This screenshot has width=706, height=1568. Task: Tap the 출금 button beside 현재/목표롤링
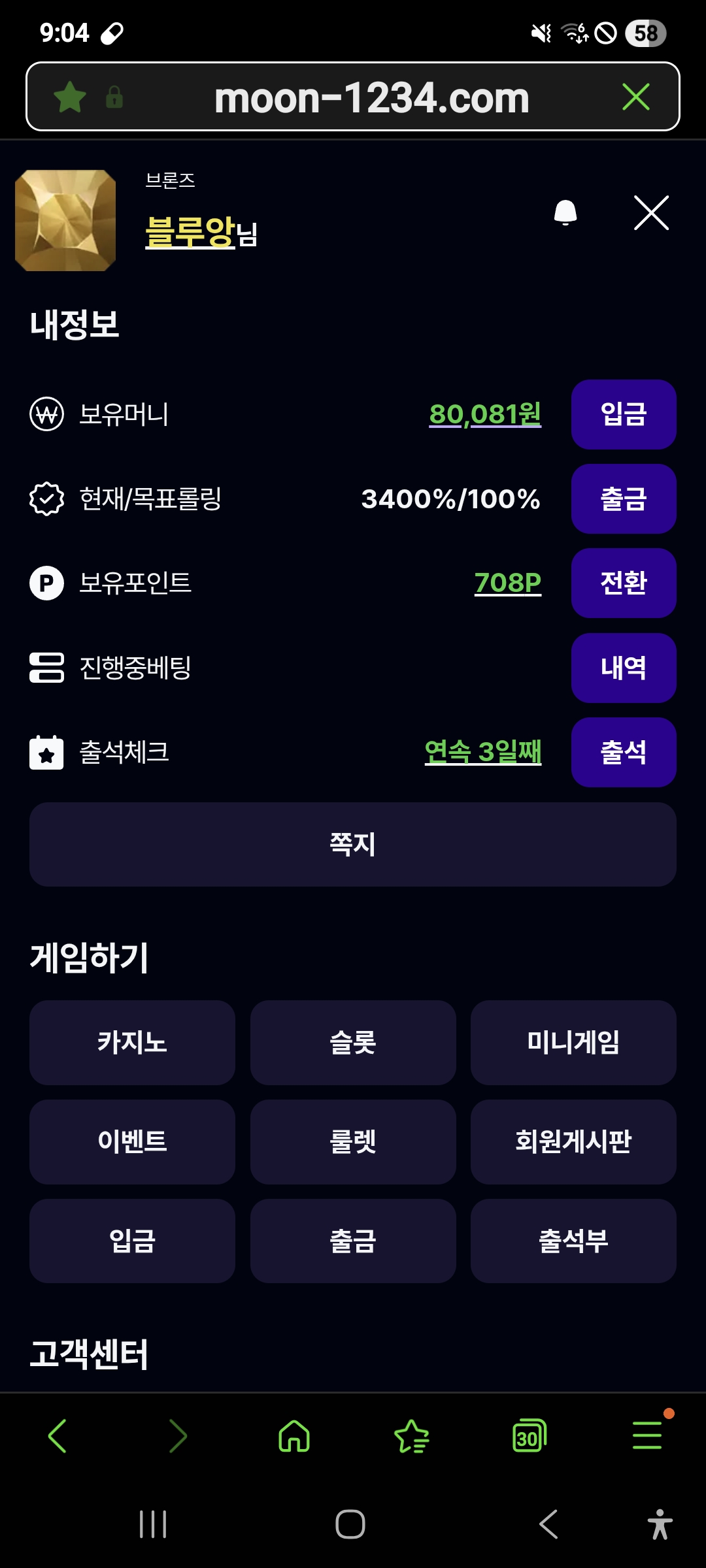(623, 498)
